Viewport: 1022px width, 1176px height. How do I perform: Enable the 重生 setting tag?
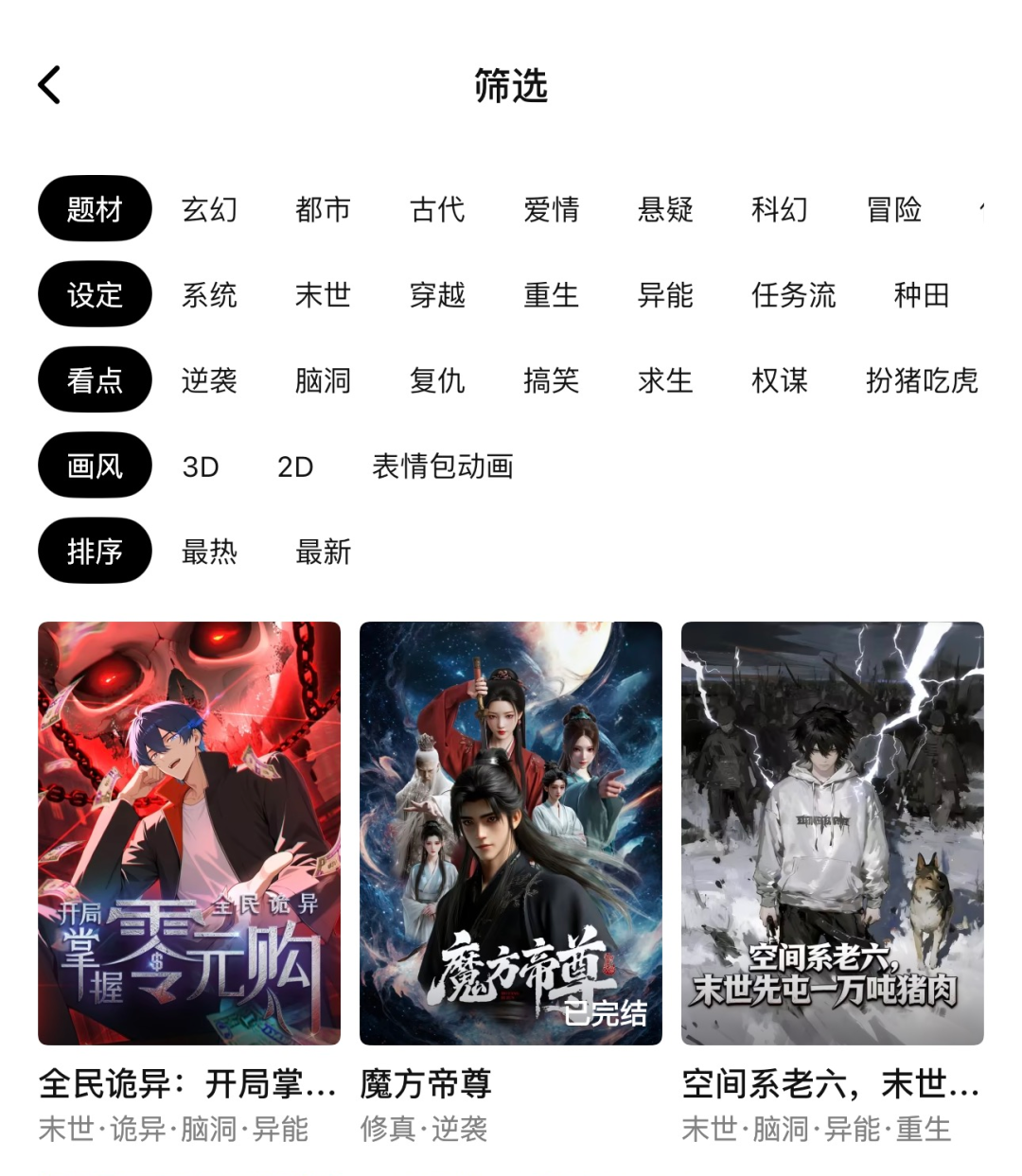coord(552,295)
